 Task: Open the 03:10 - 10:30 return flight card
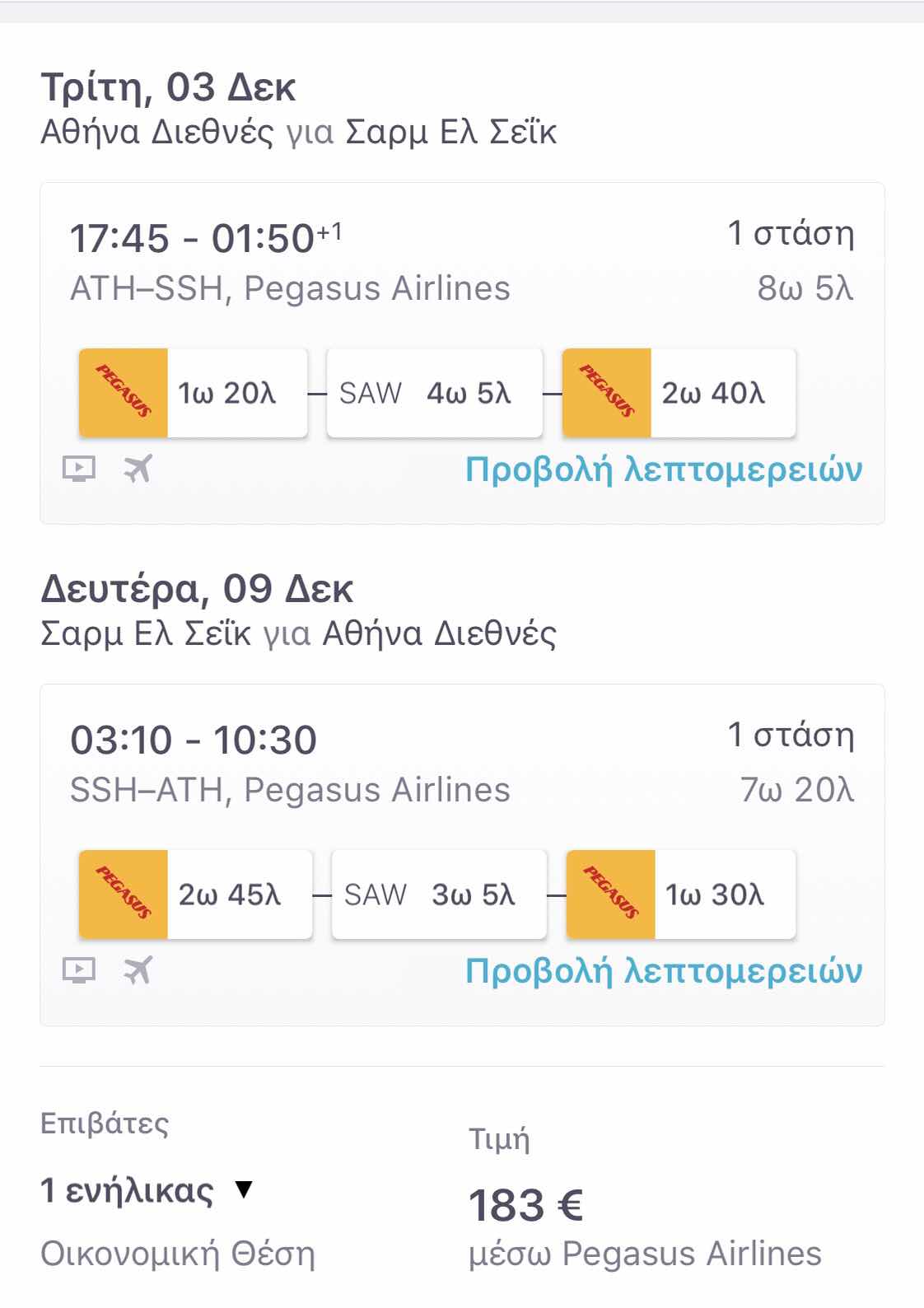461,764
